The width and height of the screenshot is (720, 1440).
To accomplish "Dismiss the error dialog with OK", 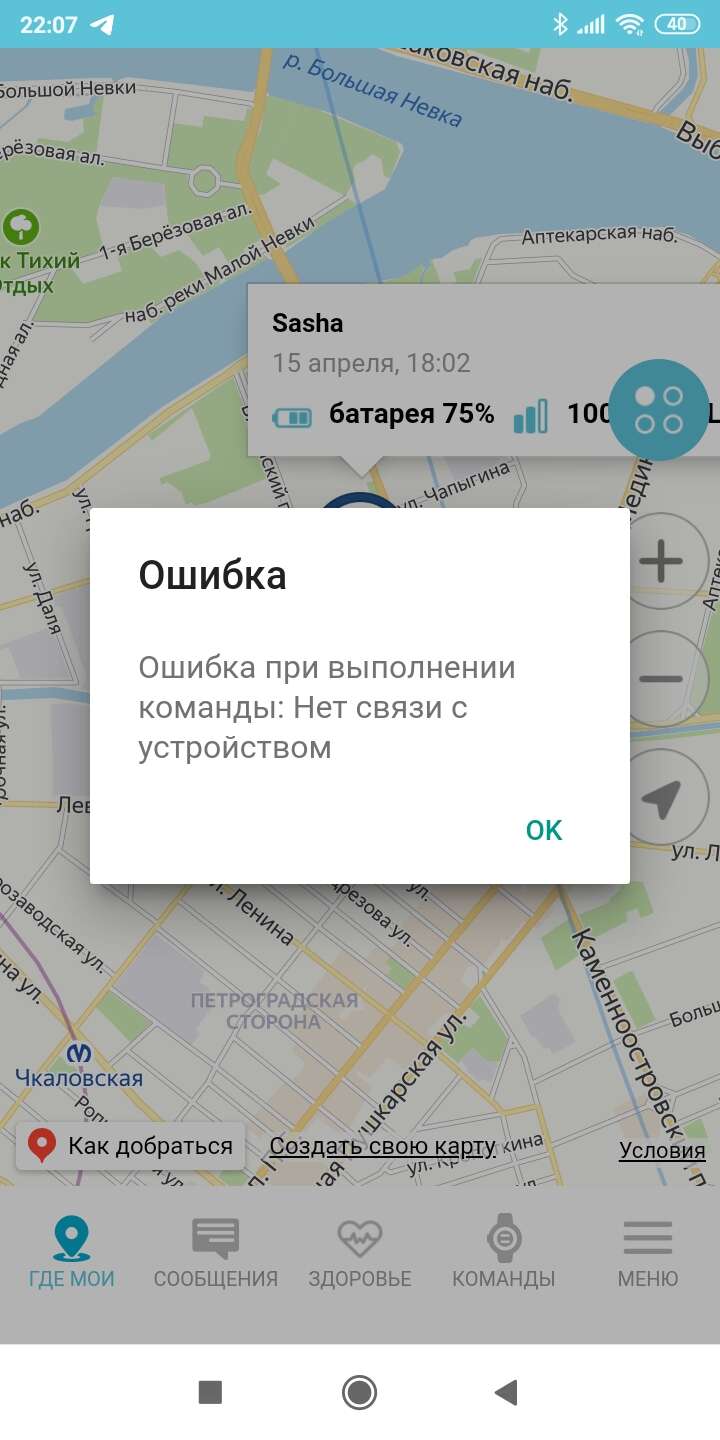I will point(544,830).
